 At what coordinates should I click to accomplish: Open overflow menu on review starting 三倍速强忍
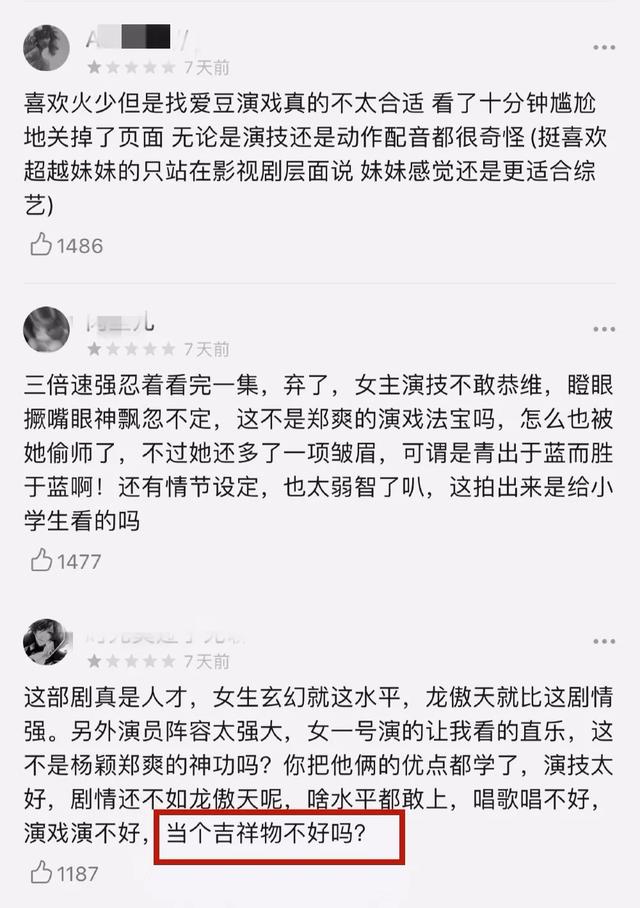pyautogui.click(x=603, y=329)
